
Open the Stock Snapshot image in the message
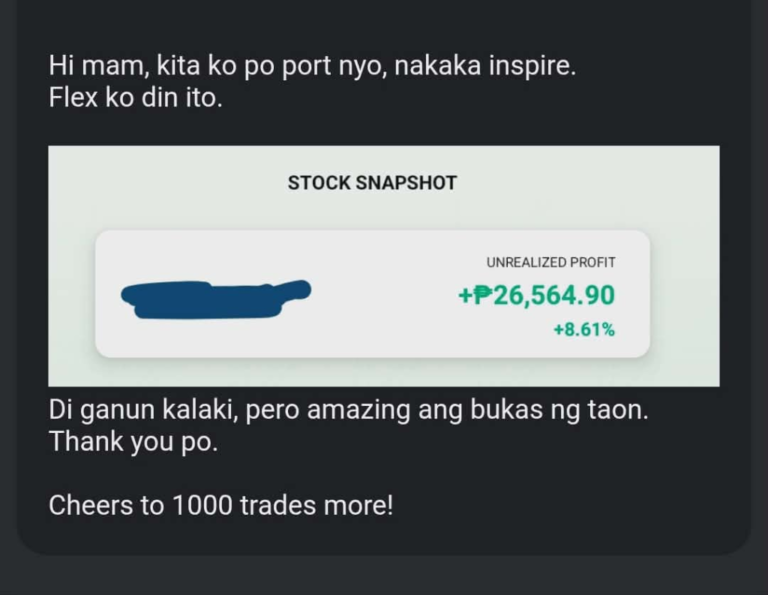click(383, 266)
